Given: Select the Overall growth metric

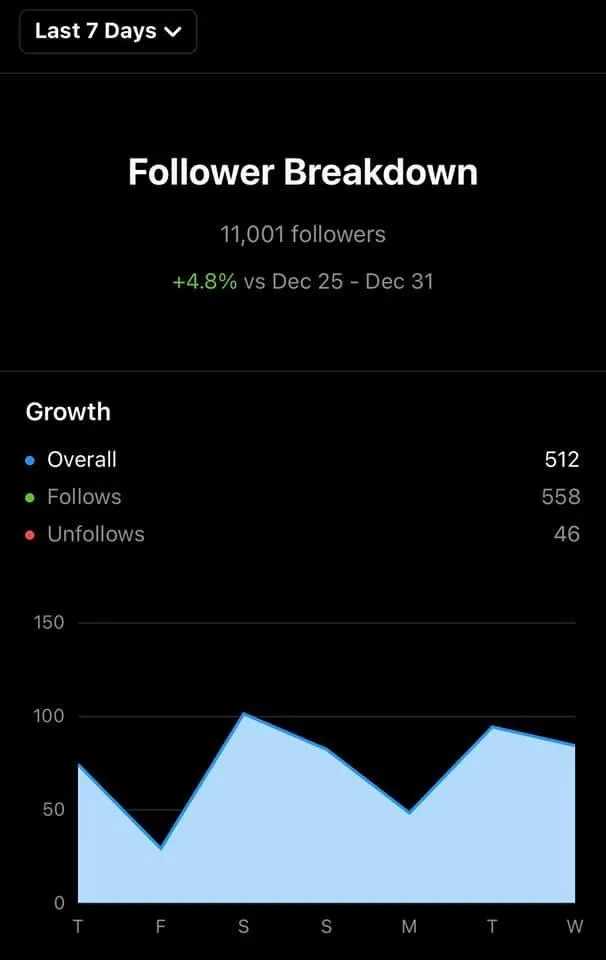Looking at the screenshot, I should point(82,460).
